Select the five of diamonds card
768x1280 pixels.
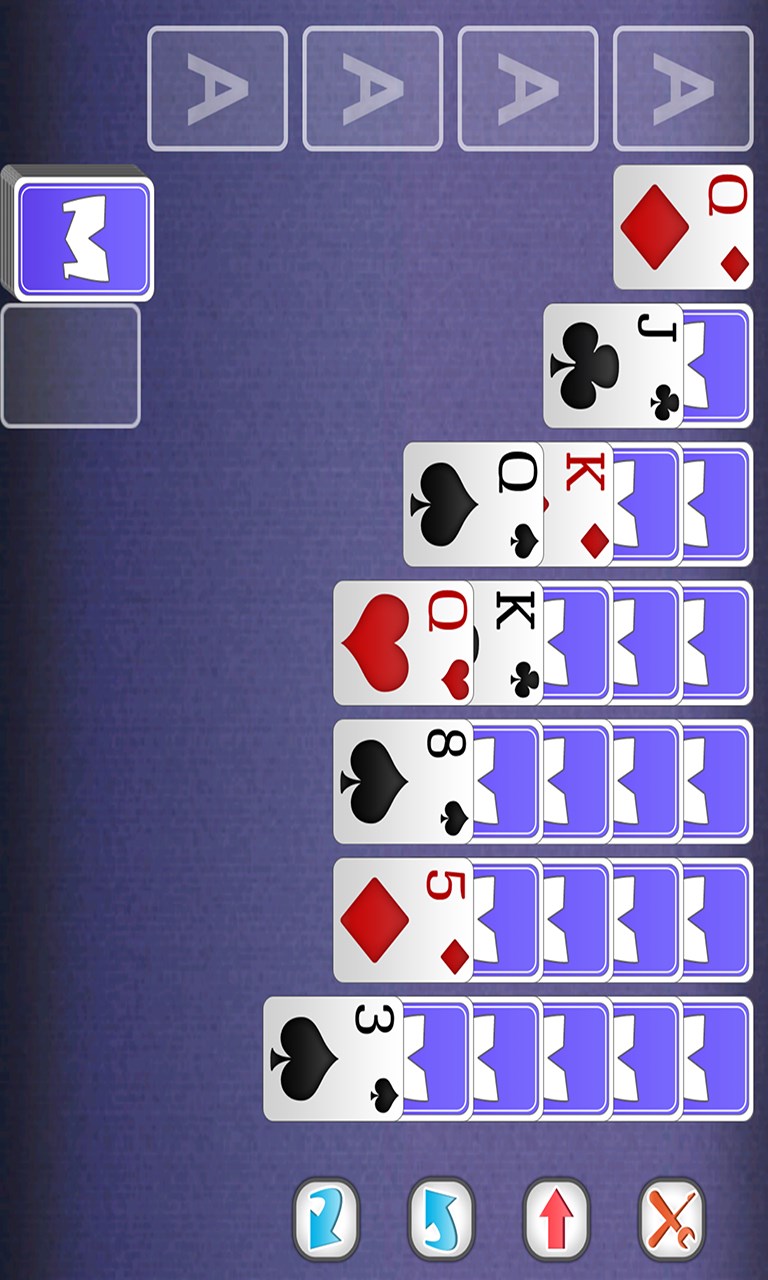[402, 919]
